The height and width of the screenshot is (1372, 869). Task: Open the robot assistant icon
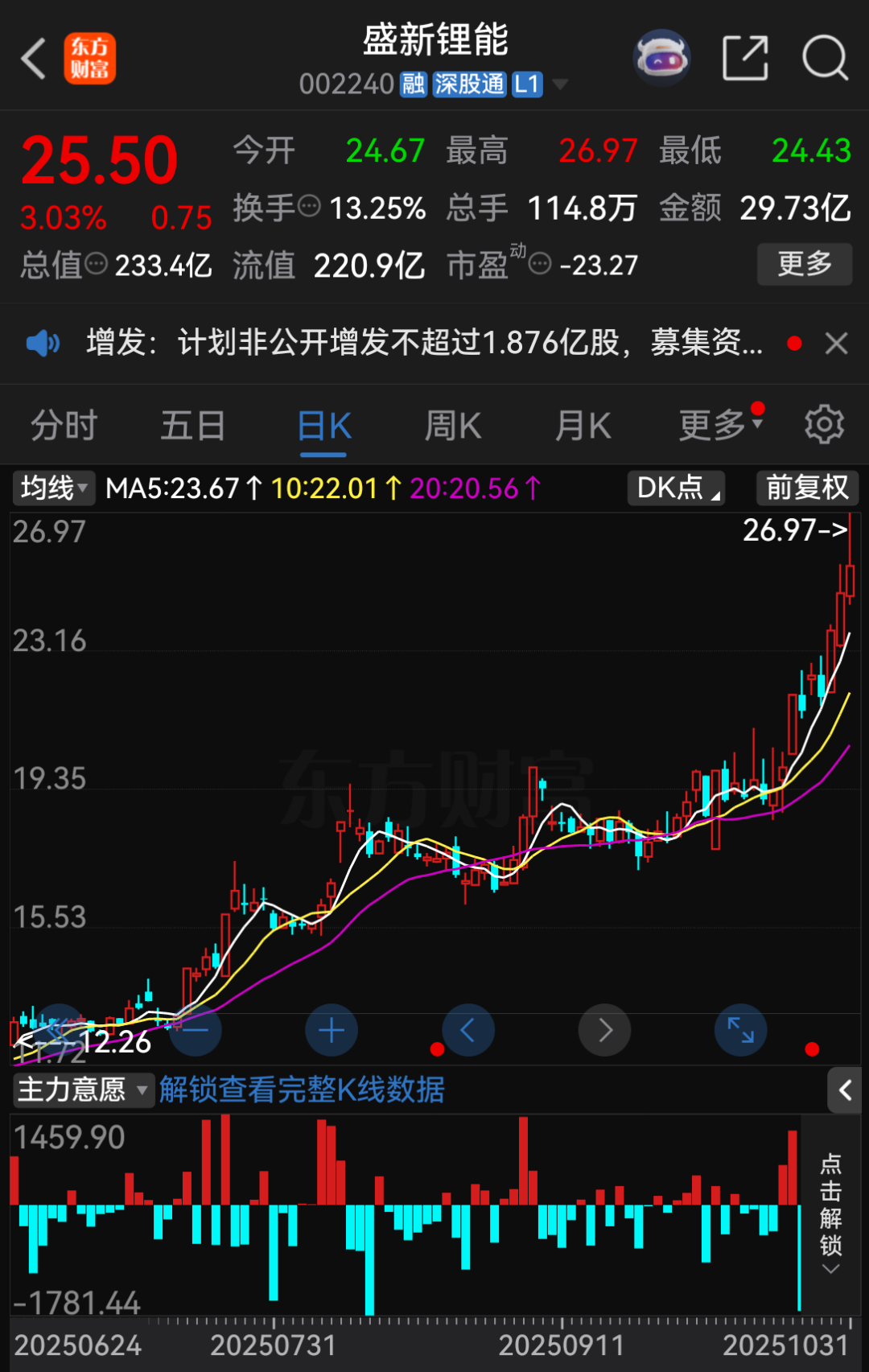click(x=661, y=59)
